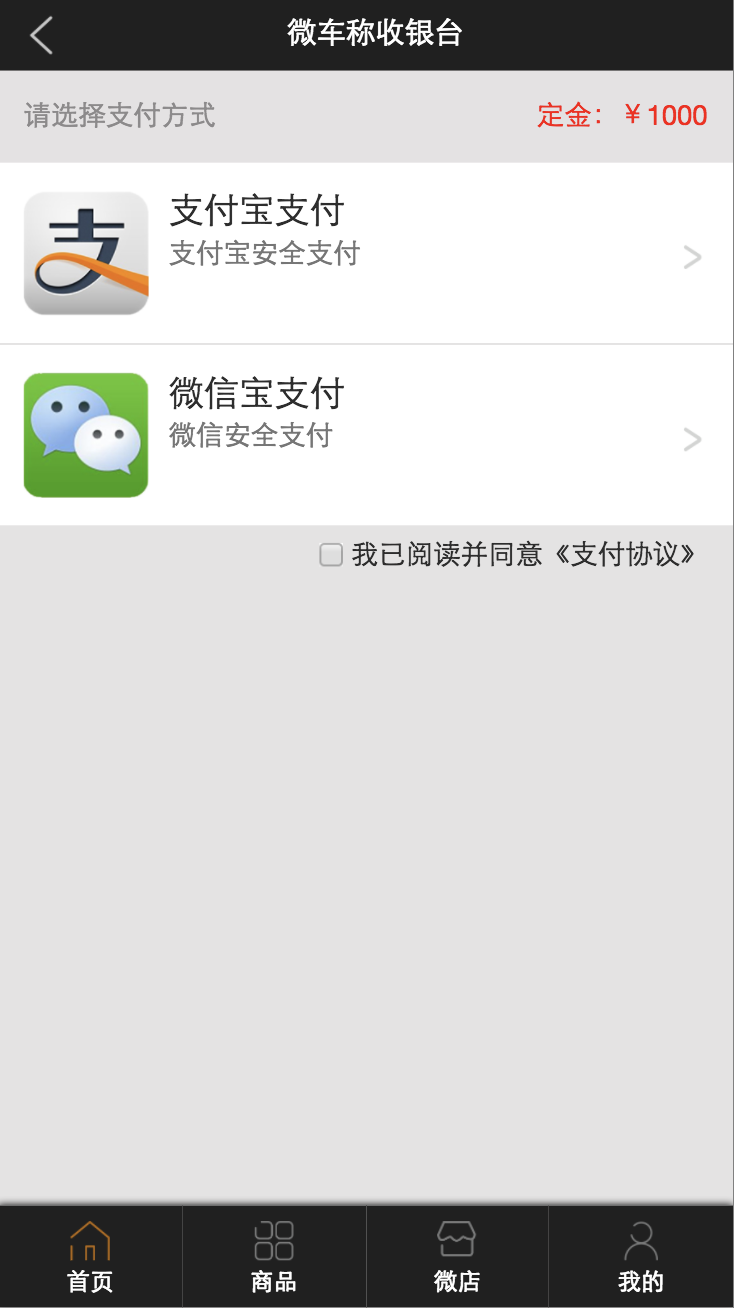Check the 我已阅读并同意 checkbox

pos(331,554)
